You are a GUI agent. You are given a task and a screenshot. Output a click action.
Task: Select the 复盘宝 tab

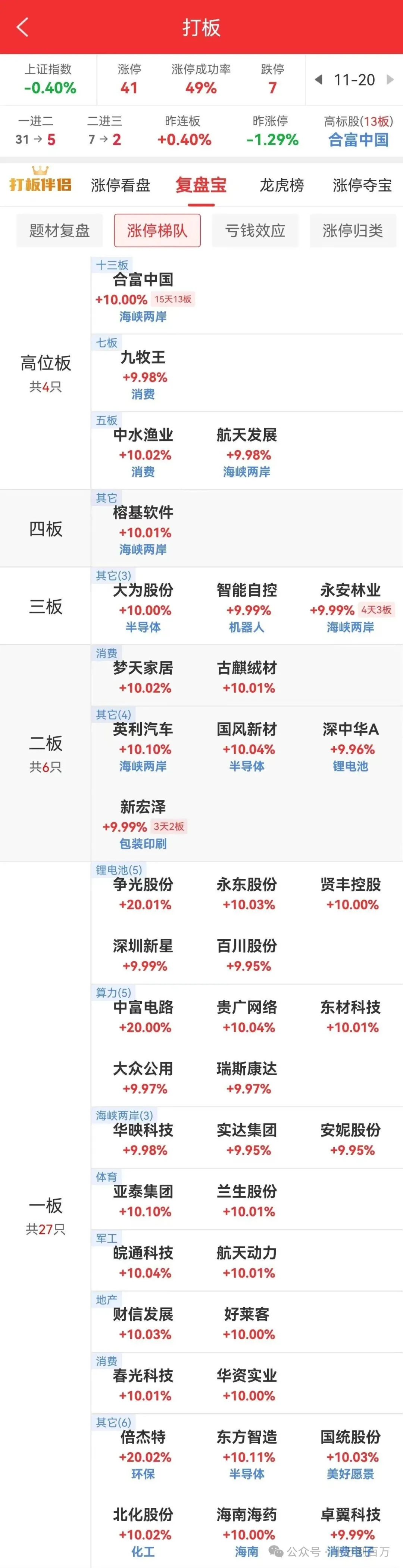tap(201, 185)
